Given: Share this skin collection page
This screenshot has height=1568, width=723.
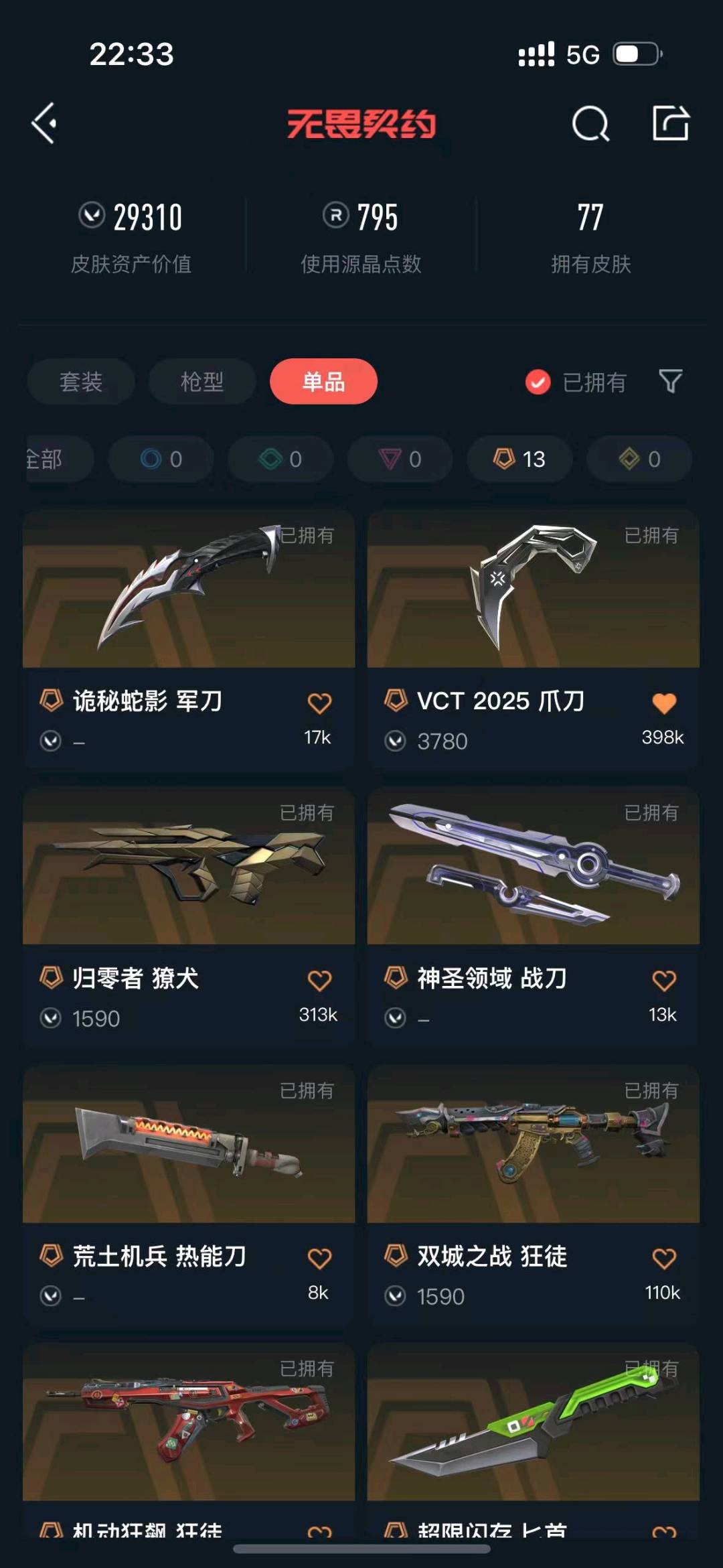Looking at the screenshot, I should click(671, 124).
